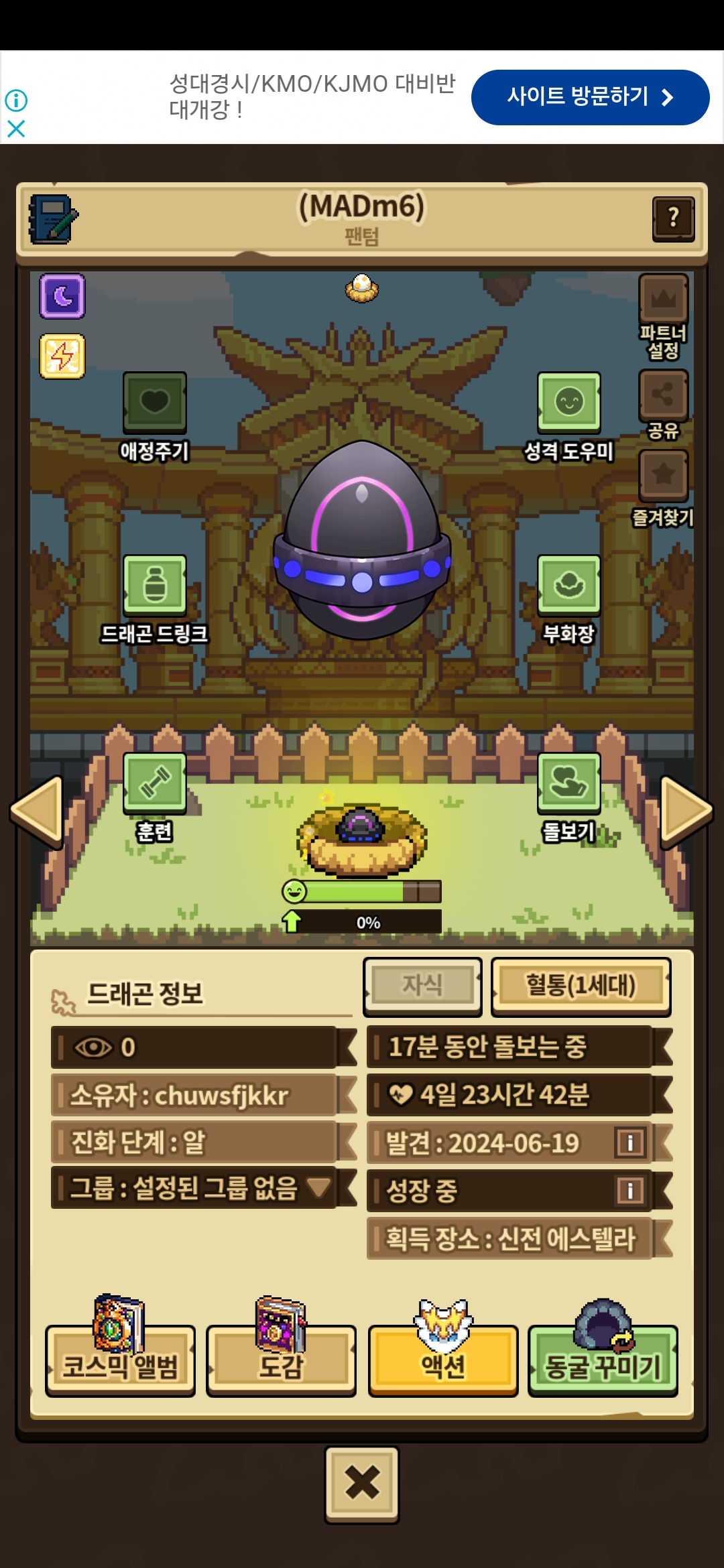
Task: Expand the 그룹 dropdown
Action: tap(318, 1188)
